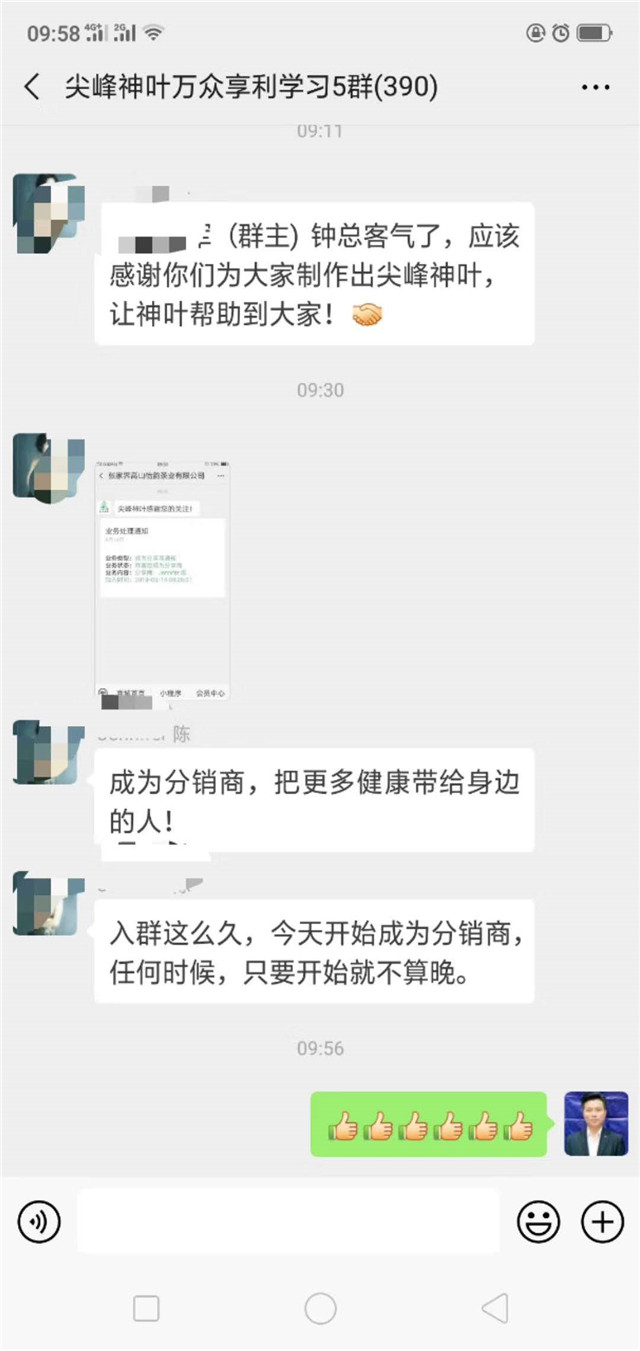The width and height of the screenshot is (640, 1351).
Task: Open the emoji picker
Action: click(537, 1221)
